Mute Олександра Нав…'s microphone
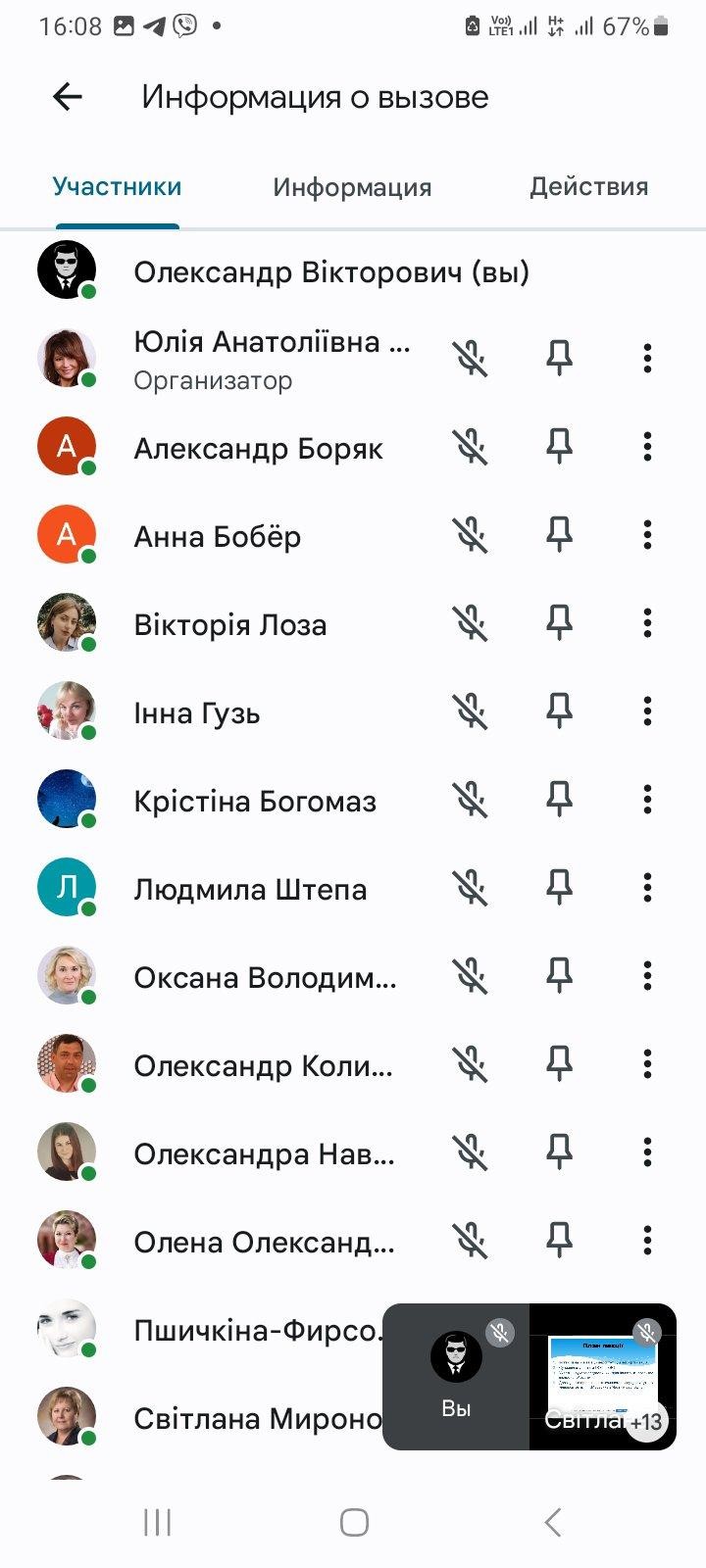 click(471, 1152)
